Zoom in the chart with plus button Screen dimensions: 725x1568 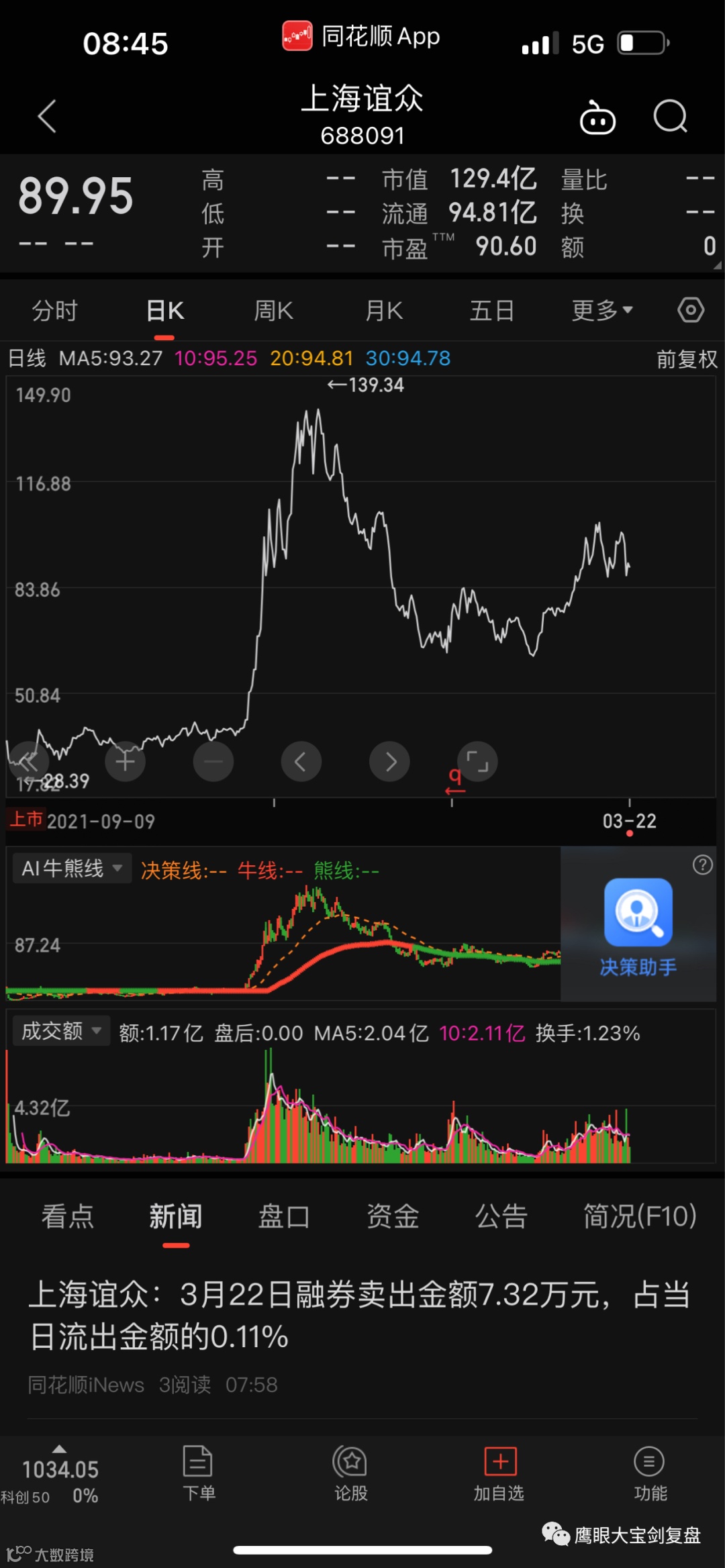[126, 761]
